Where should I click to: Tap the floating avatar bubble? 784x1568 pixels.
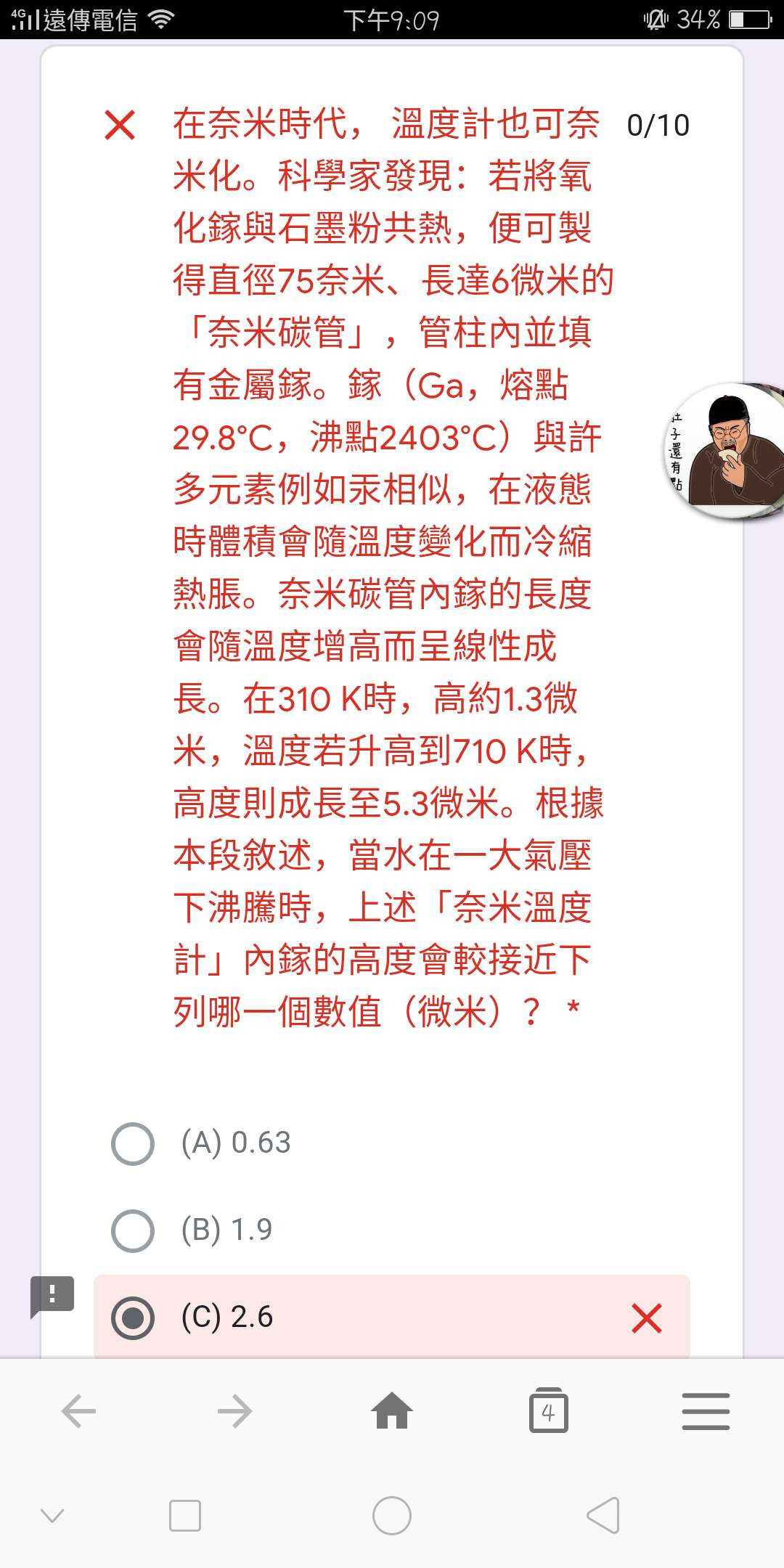(726, 450)
